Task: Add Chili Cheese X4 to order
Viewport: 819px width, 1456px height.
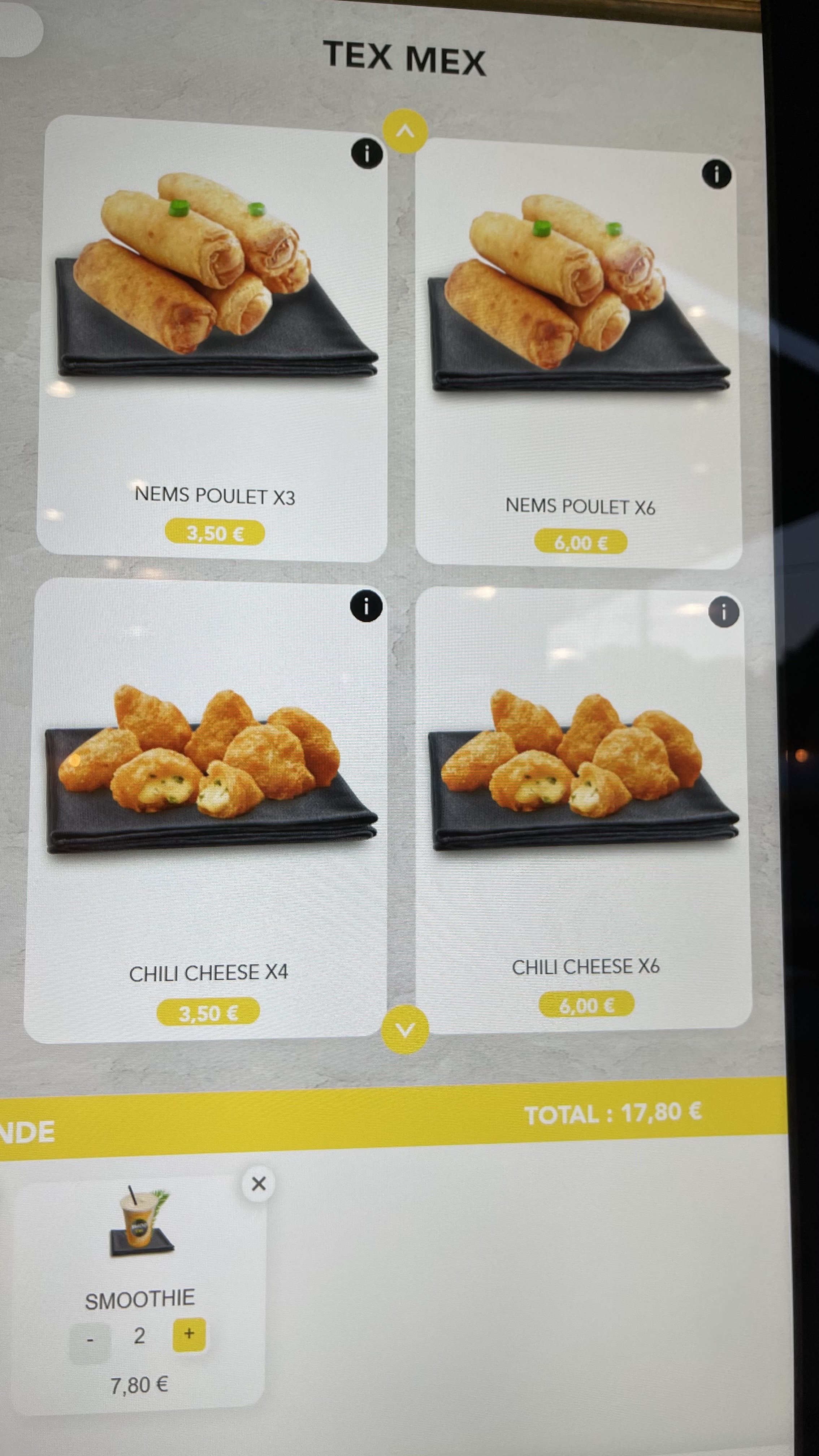Action: [x=206, y=810]
